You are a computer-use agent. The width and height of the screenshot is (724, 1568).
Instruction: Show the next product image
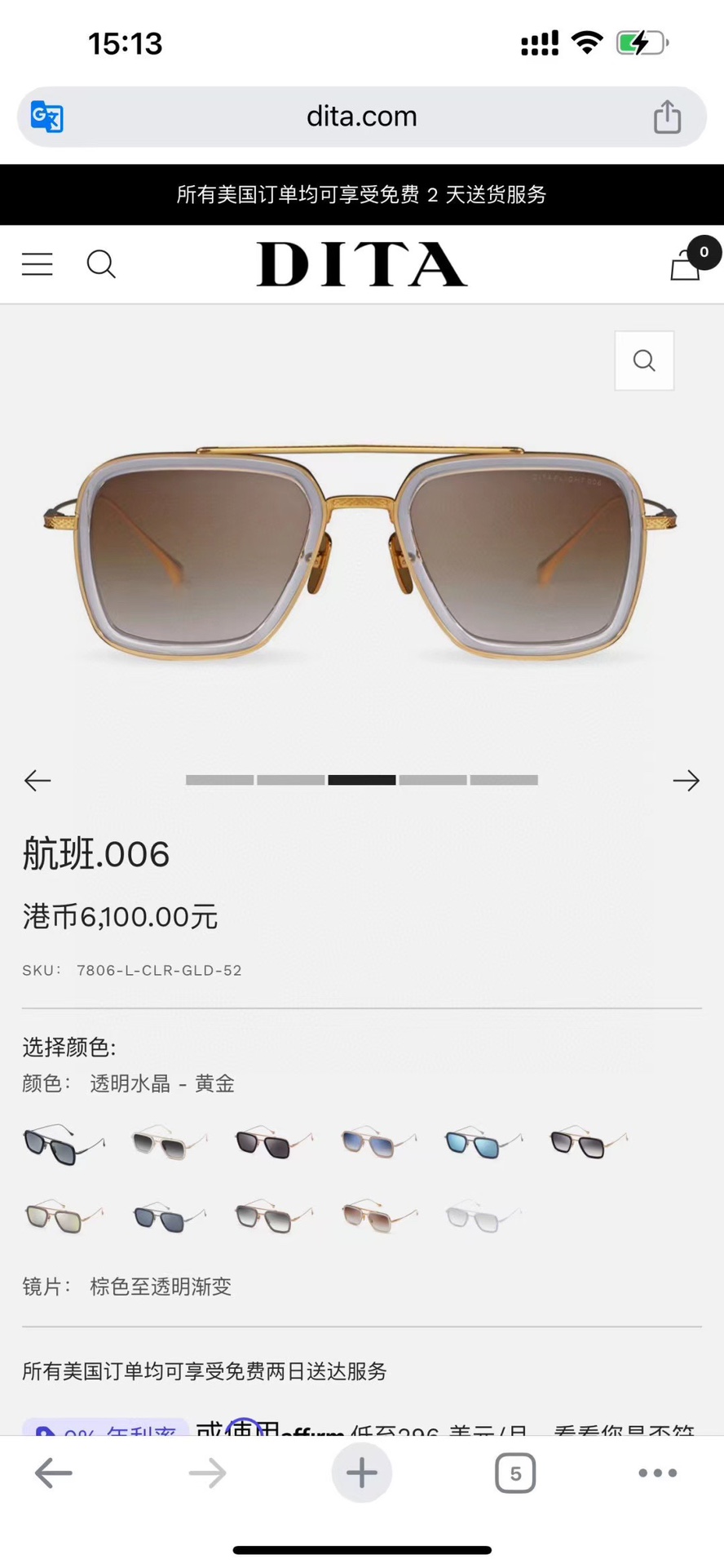(686, 781)
